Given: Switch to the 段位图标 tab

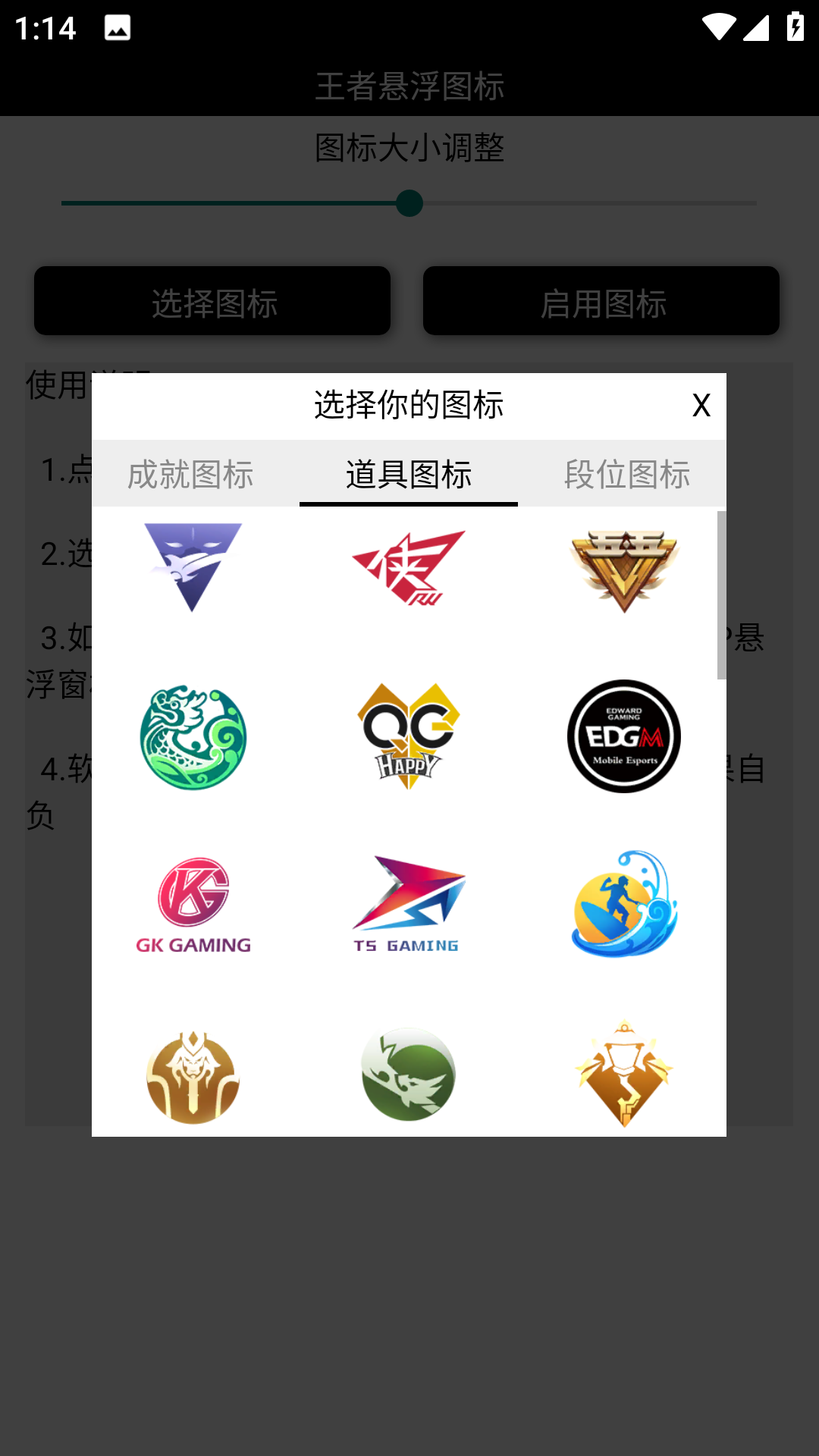Looking at the screenshot, I should pos(626,474).
